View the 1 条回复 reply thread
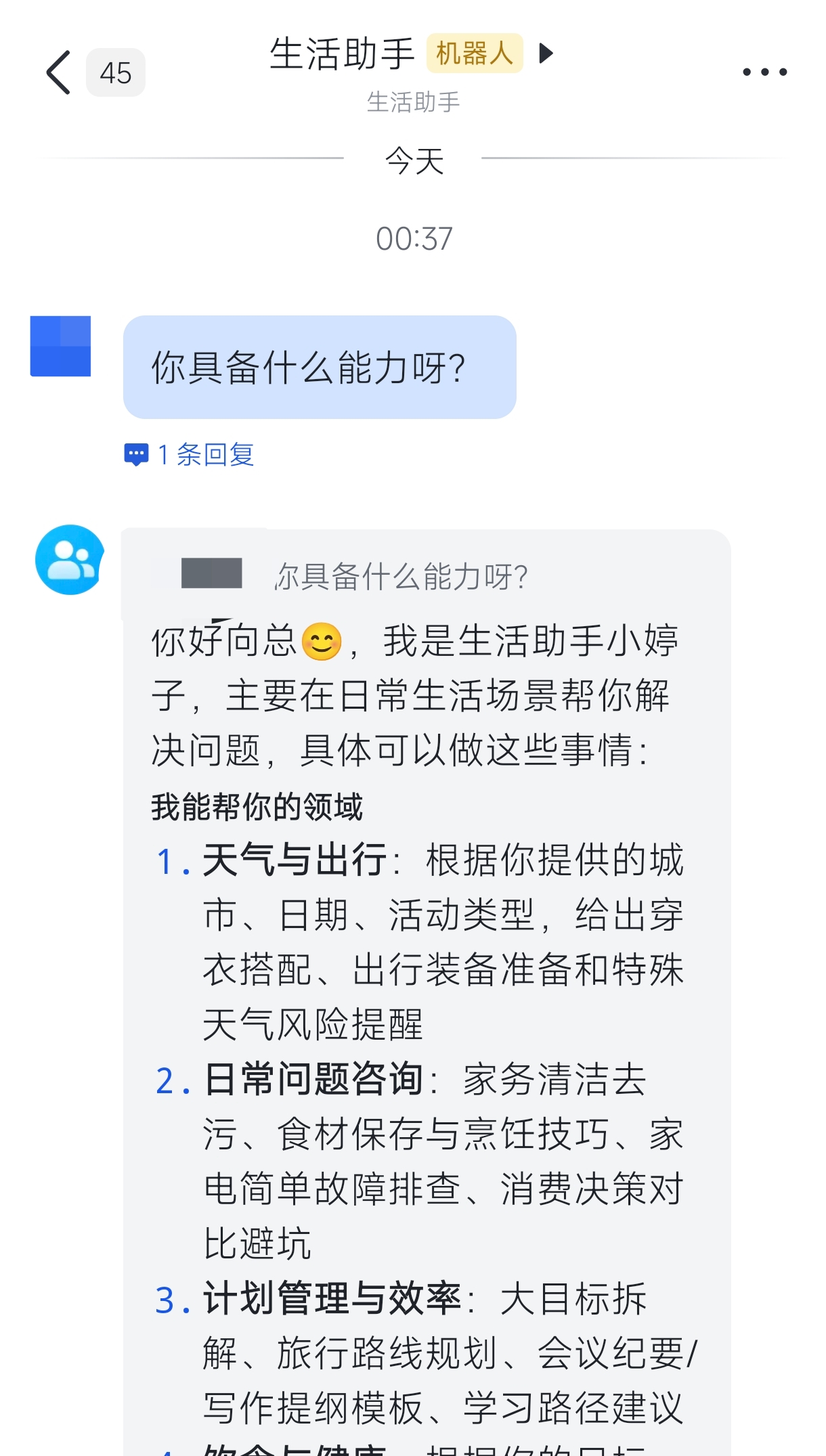The height and width of the screenshot is (1456, 826). click(x=190, y=455)
